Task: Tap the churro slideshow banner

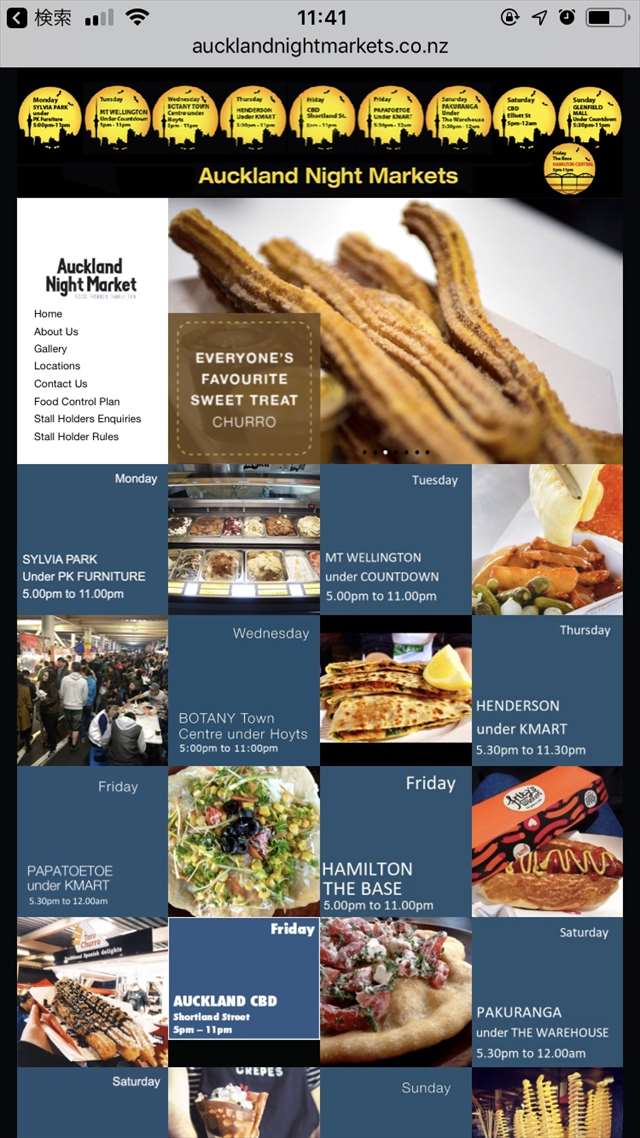Action: [395, 331]
